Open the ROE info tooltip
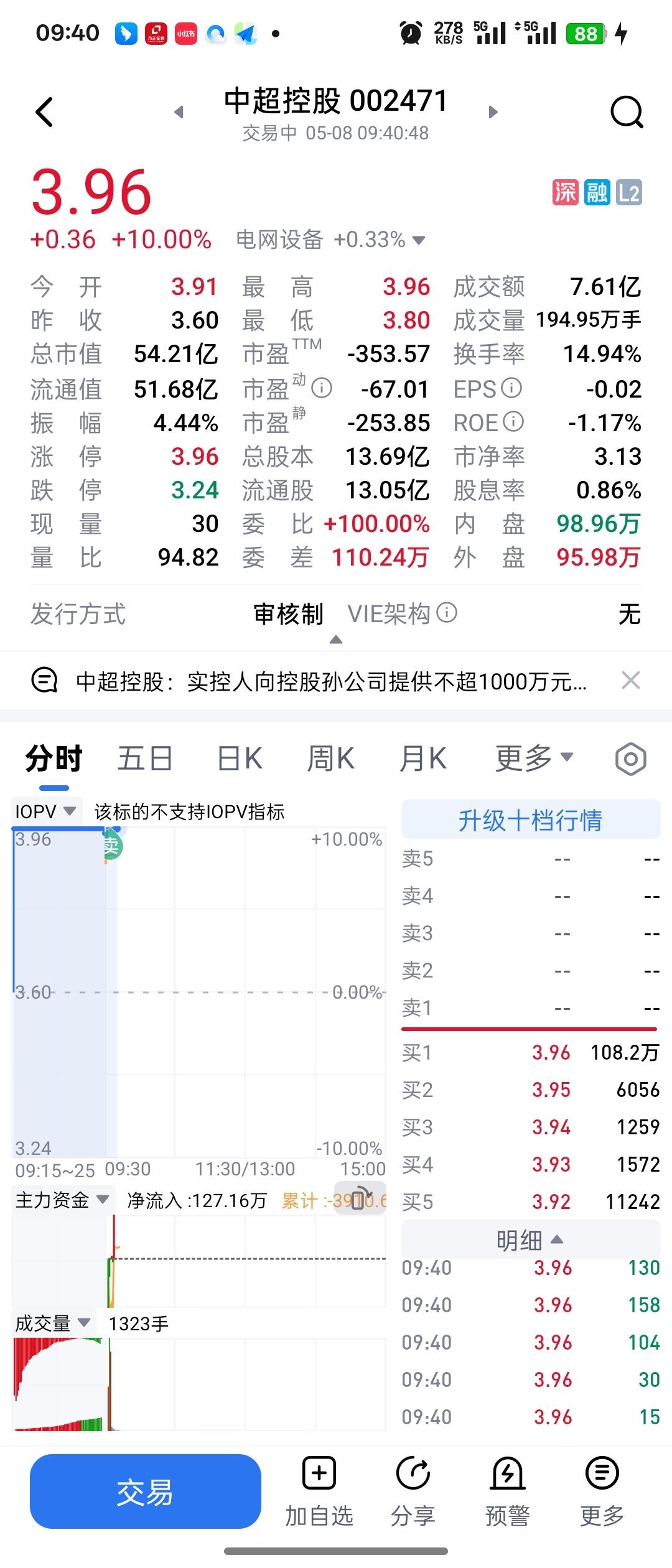Screen dimensions: 672x1568 click(x=513, y=422)
